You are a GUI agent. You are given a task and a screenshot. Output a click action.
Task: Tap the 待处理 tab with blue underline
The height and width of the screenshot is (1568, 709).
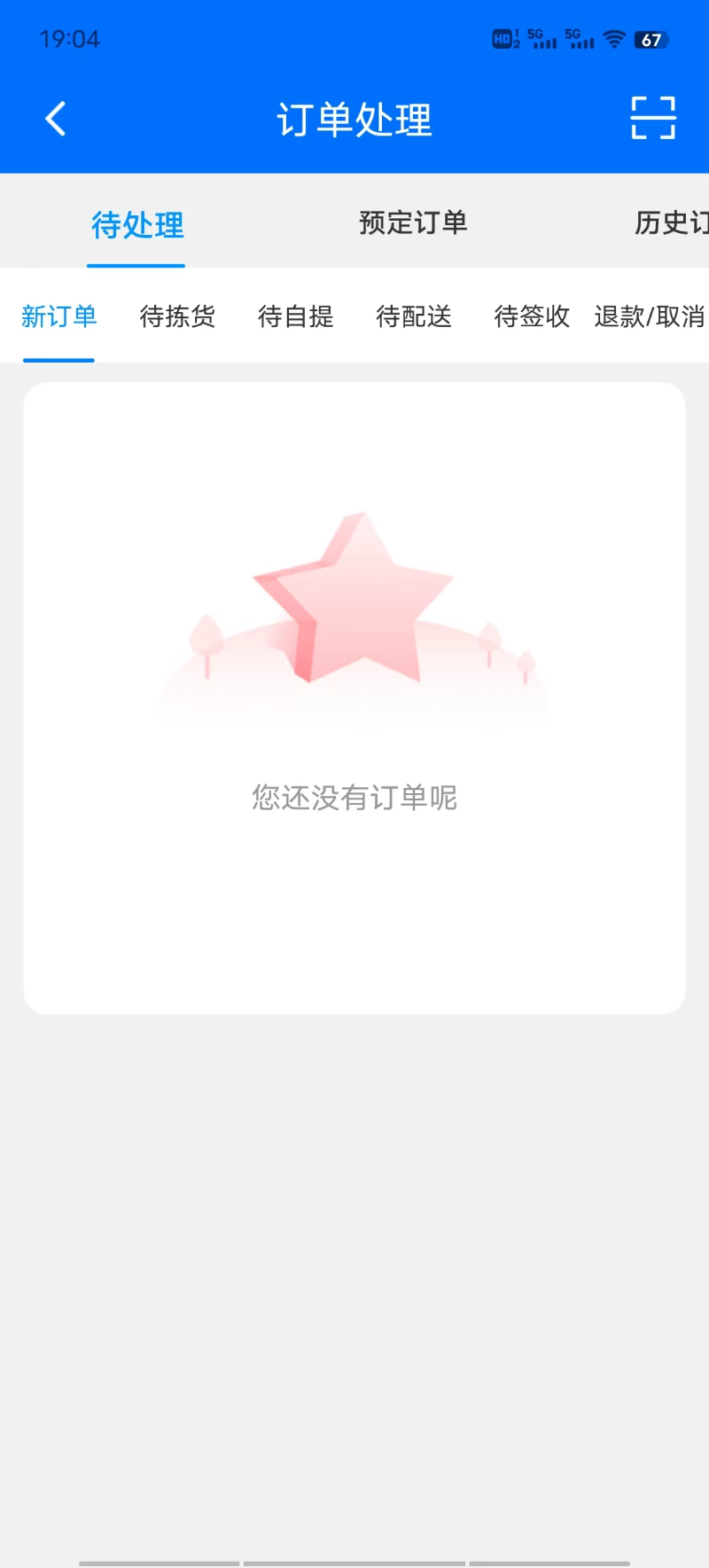136,225
